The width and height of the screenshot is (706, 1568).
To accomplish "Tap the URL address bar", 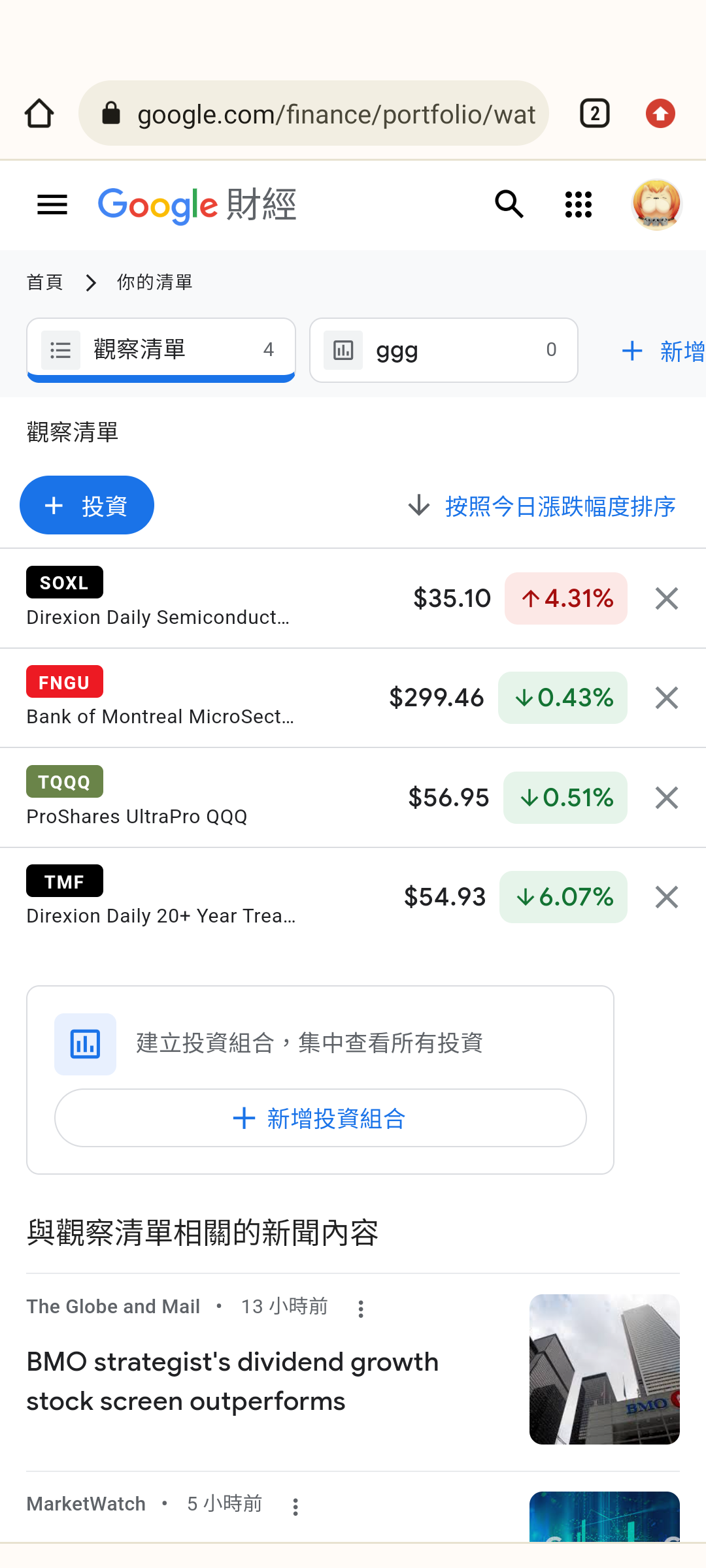I will coord(314,114).
